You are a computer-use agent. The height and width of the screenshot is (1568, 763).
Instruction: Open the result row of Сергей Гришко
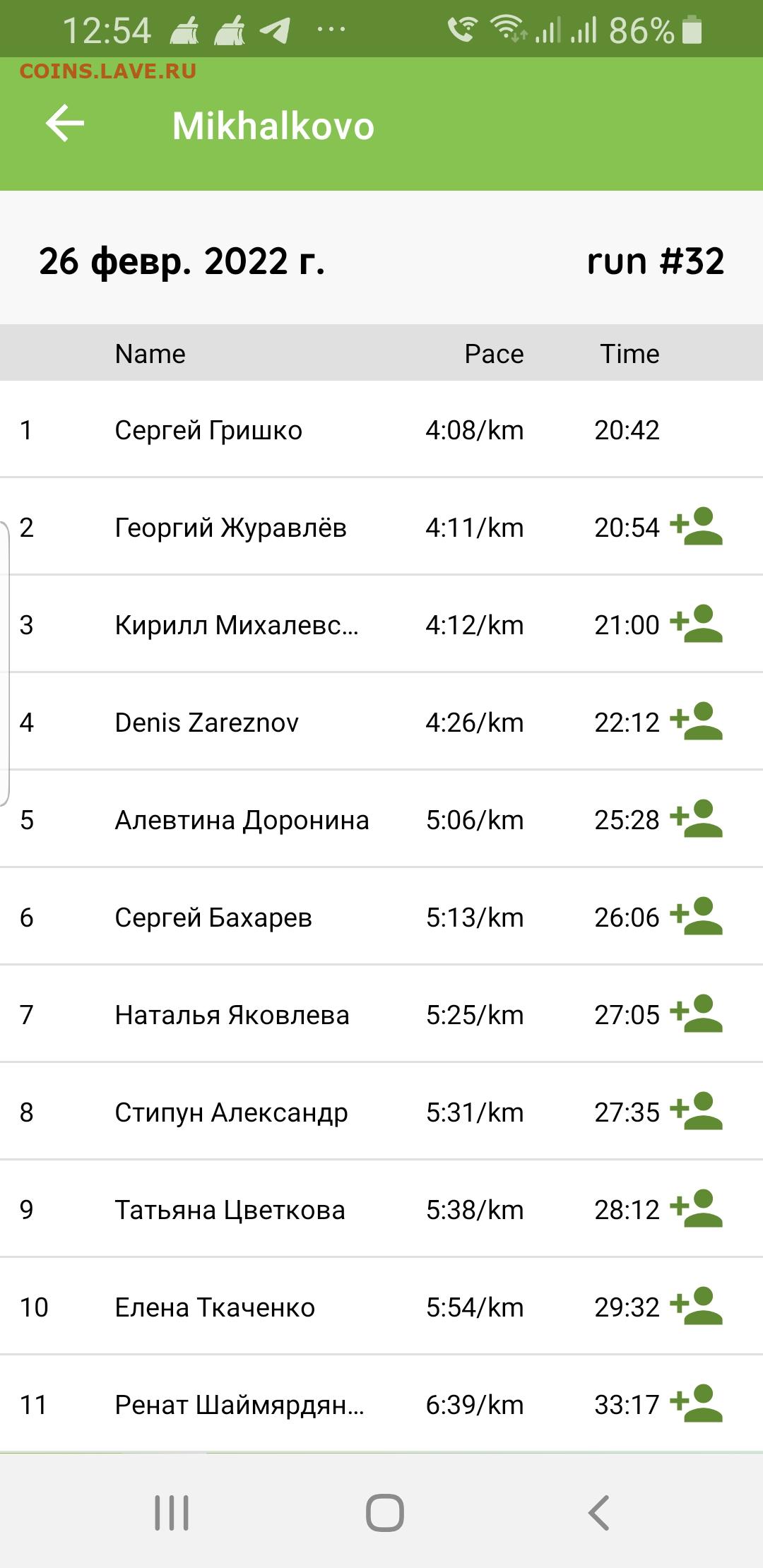tap(381, 429)
